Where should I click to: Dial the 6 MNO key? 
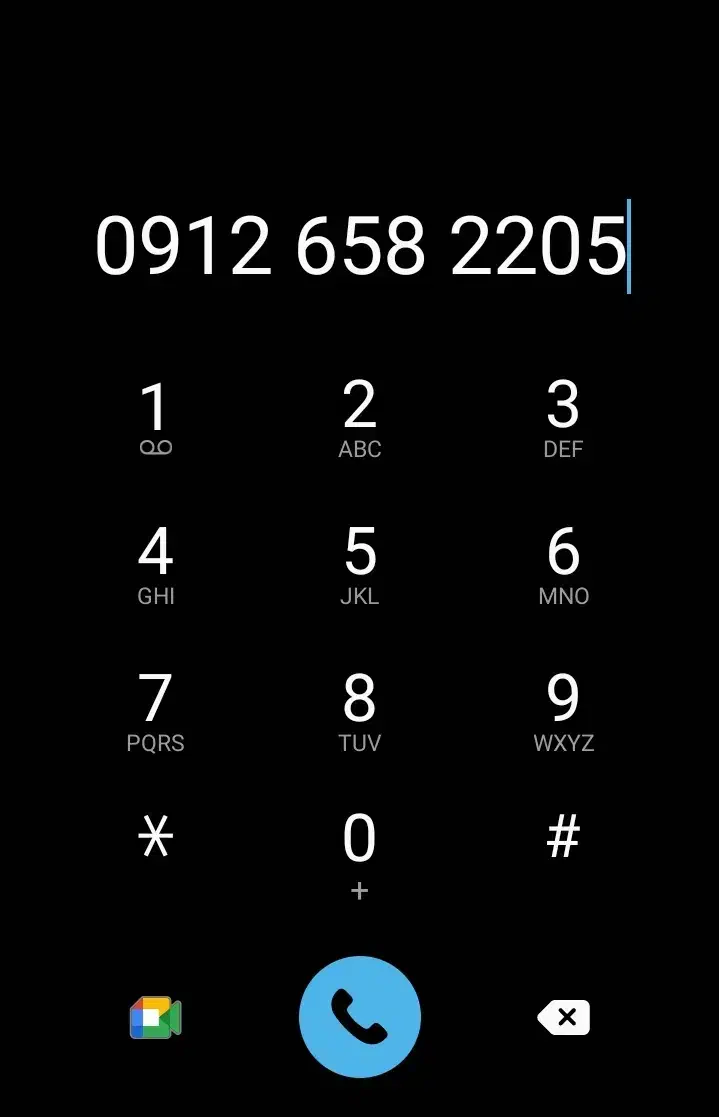(x=564, y=565)
